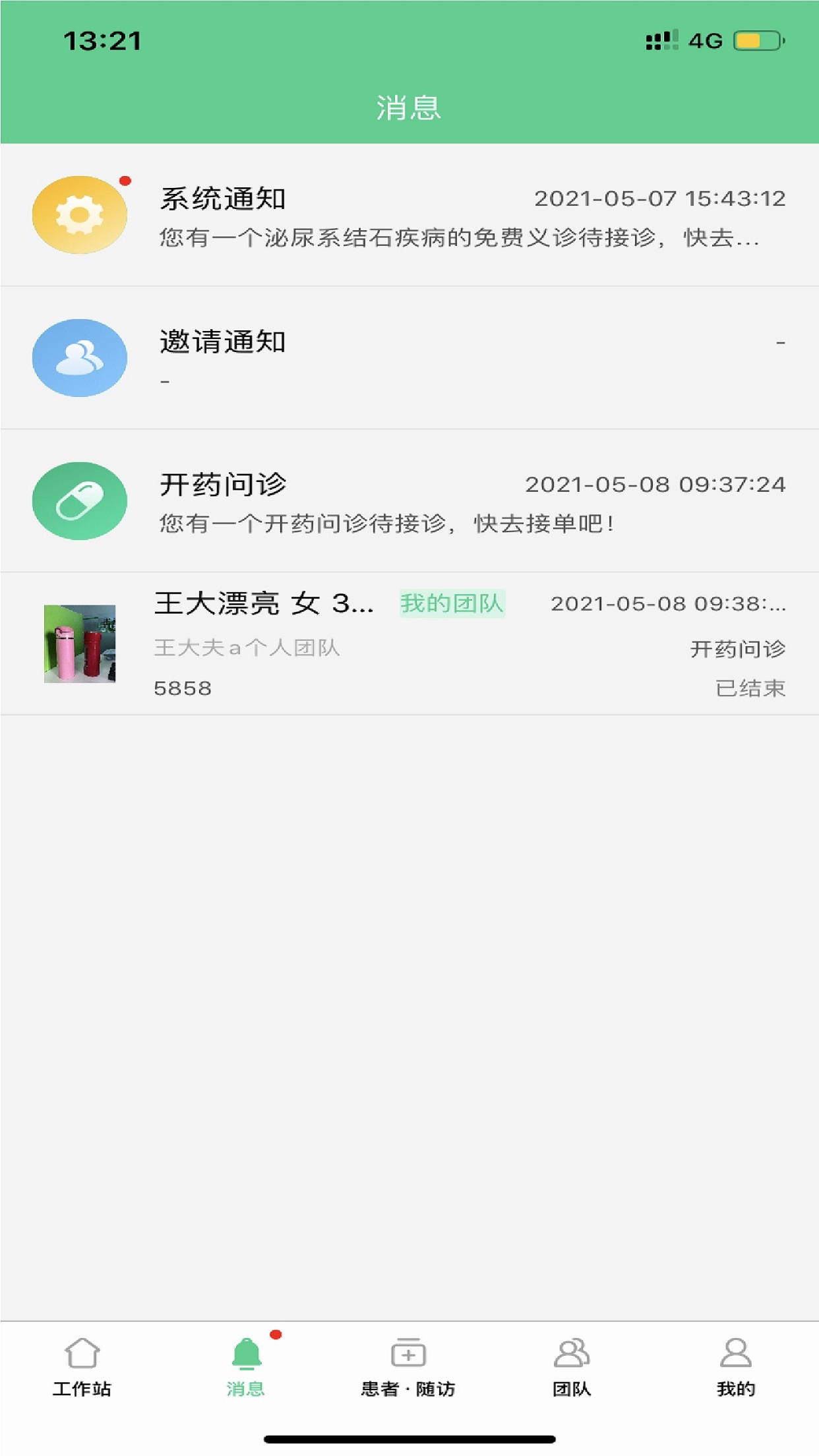Tap the 已结束 status text
Image resolution: width=819 pixels, height=1456 pixels.
click(751, 687)
